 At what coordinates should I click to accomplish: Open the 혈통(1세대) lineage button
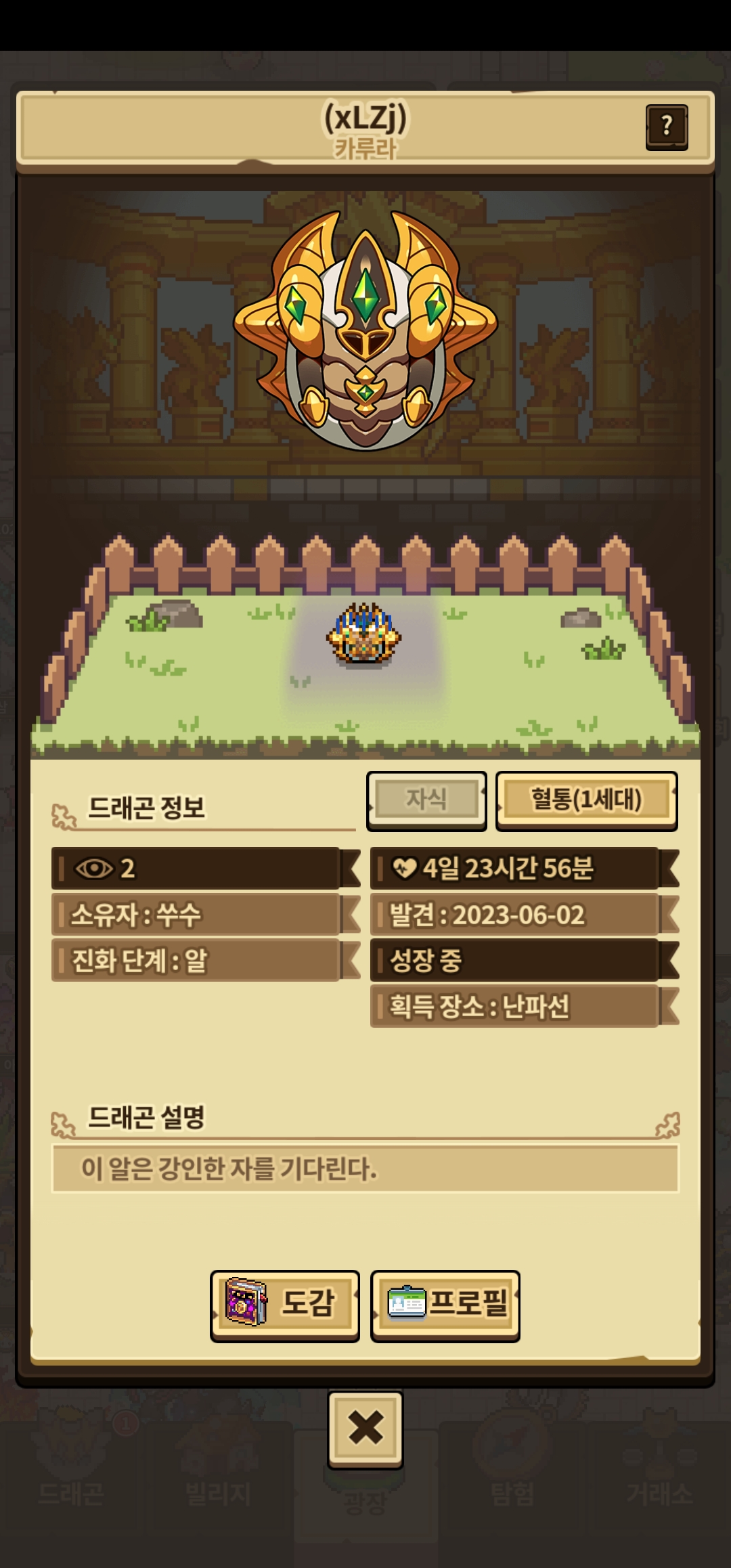coord(586,800)
